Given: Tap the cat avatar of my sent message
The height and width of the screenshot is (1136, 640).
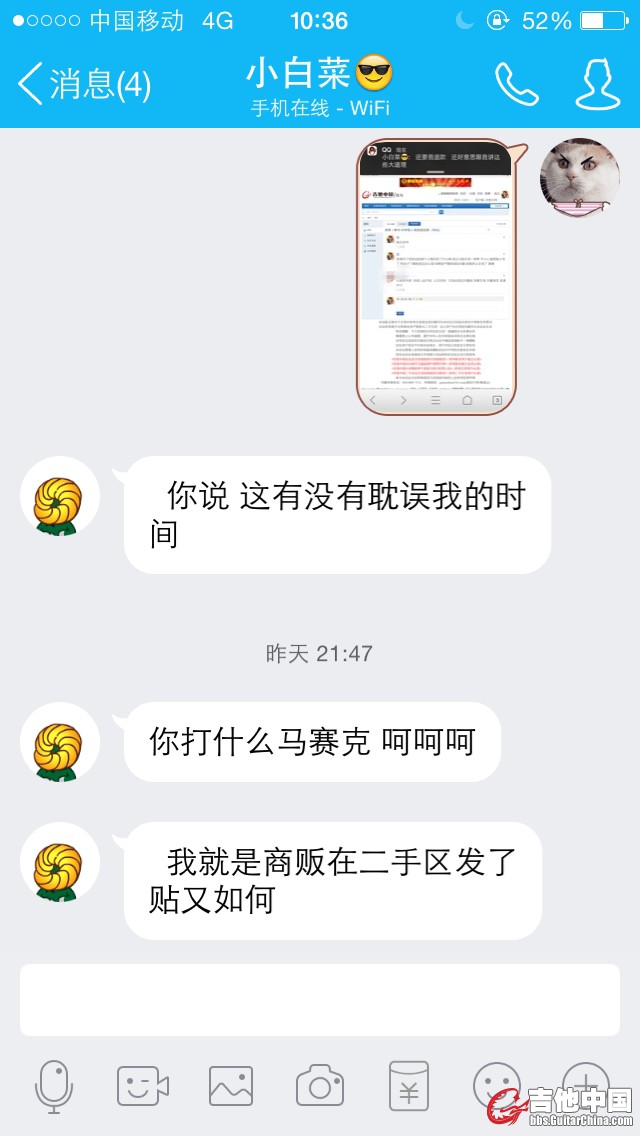Looking at the screenshot, I should click(x=579, y=178).
